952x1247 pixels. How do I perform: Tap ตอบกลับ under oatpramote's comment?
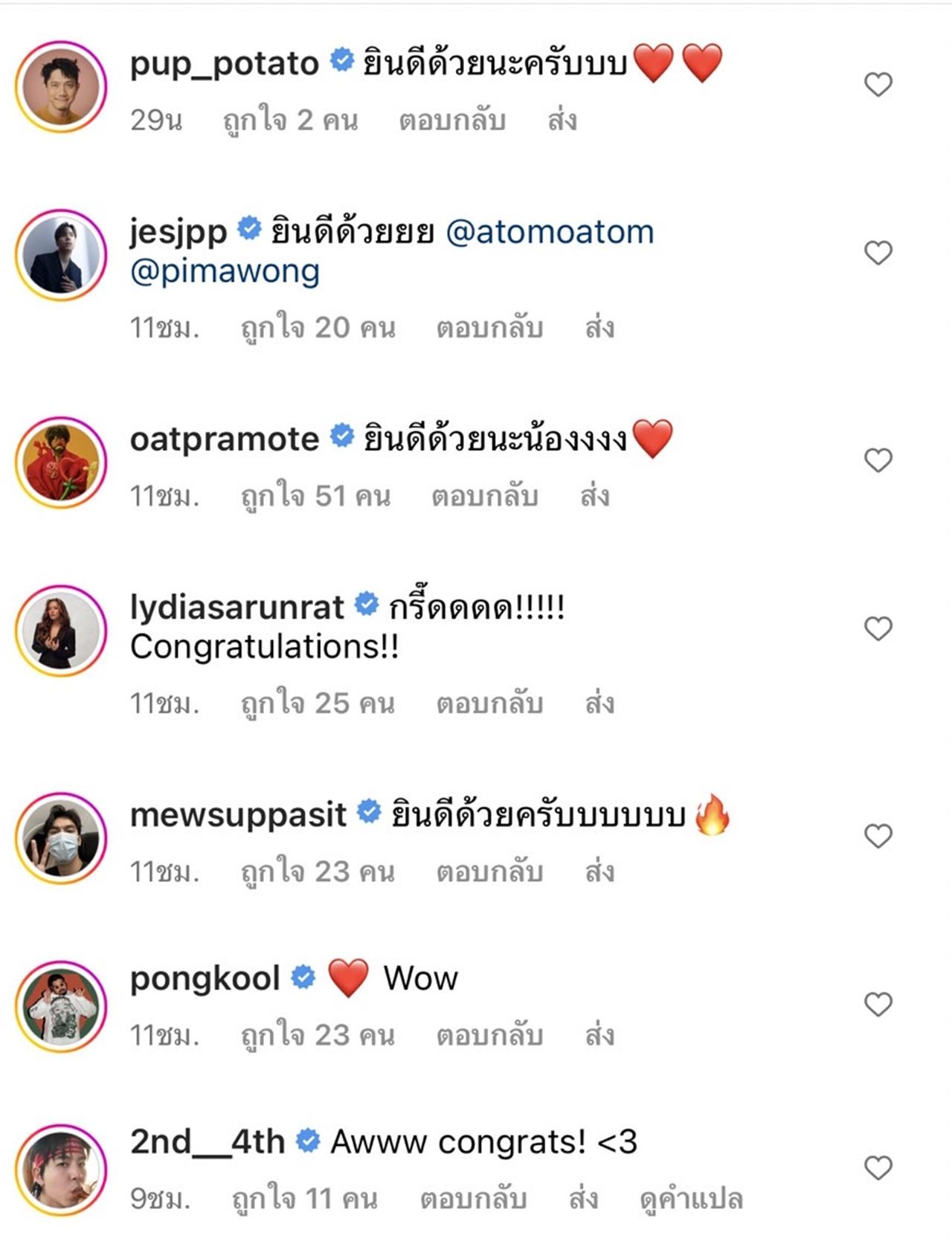click(x=485, y=496)
